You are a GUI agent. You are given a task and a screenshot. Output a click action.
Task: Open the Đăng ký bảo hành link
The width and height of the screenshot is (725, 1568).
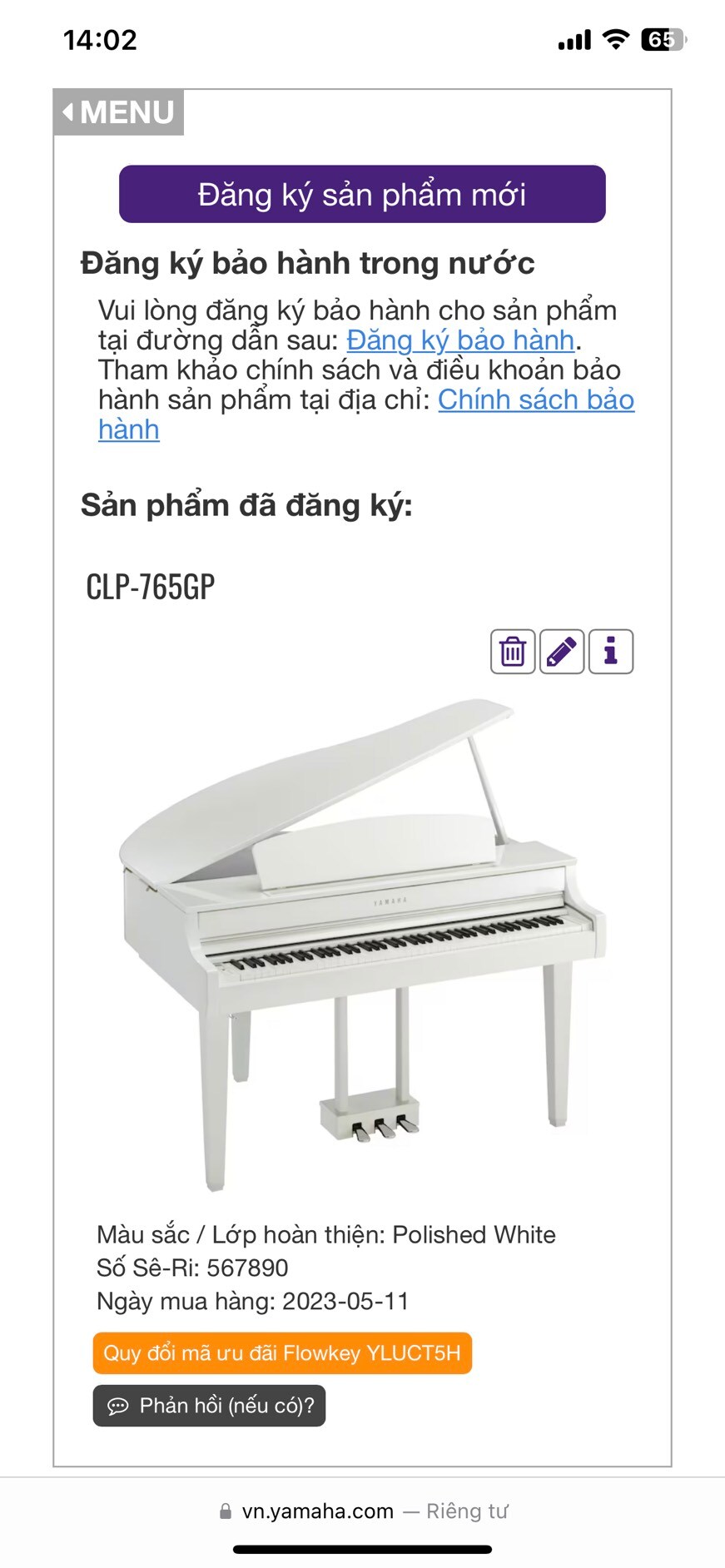click(x=460, y=340)
